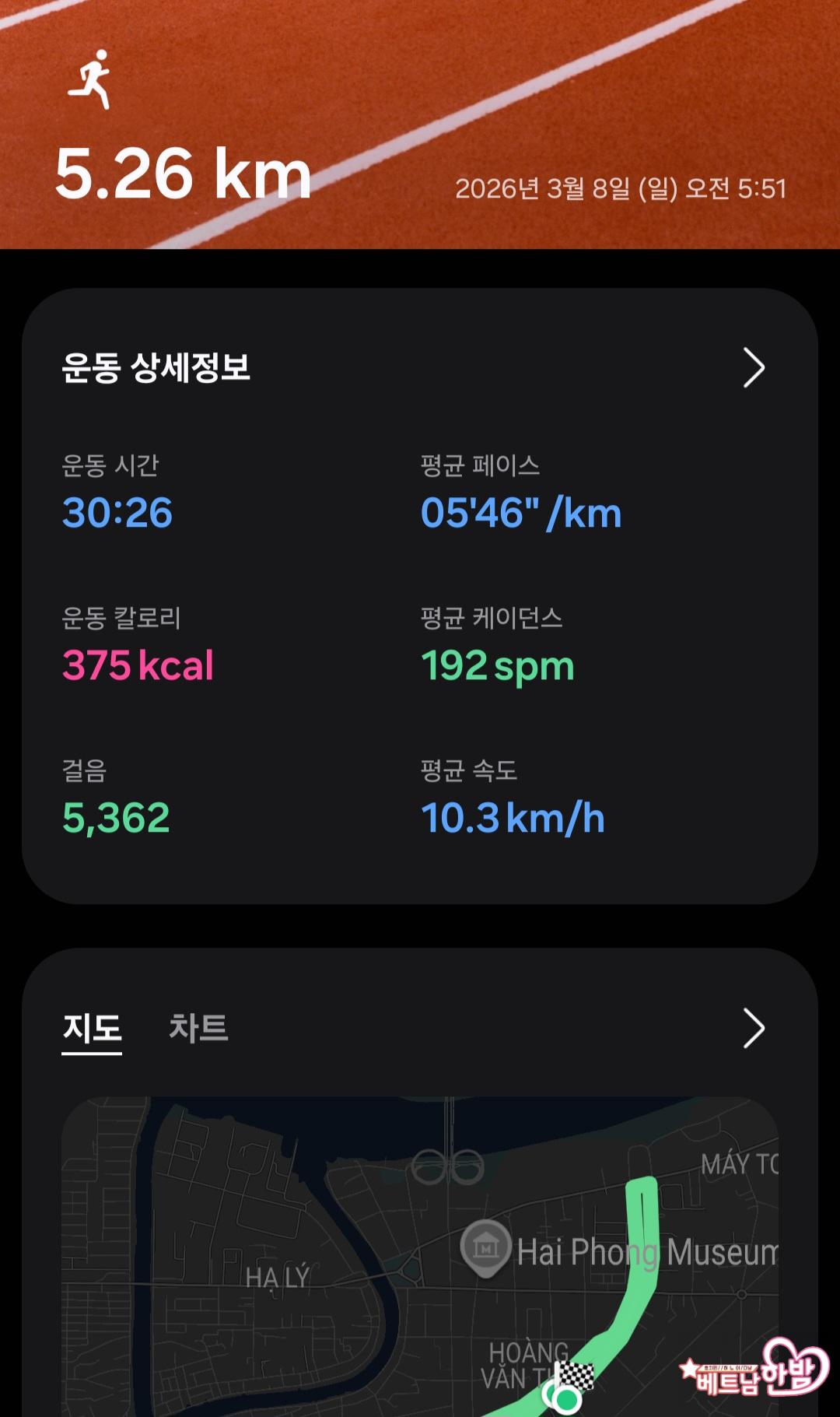
Task: Switch to the 차트 tab
Action: [x=198, y=1028]
